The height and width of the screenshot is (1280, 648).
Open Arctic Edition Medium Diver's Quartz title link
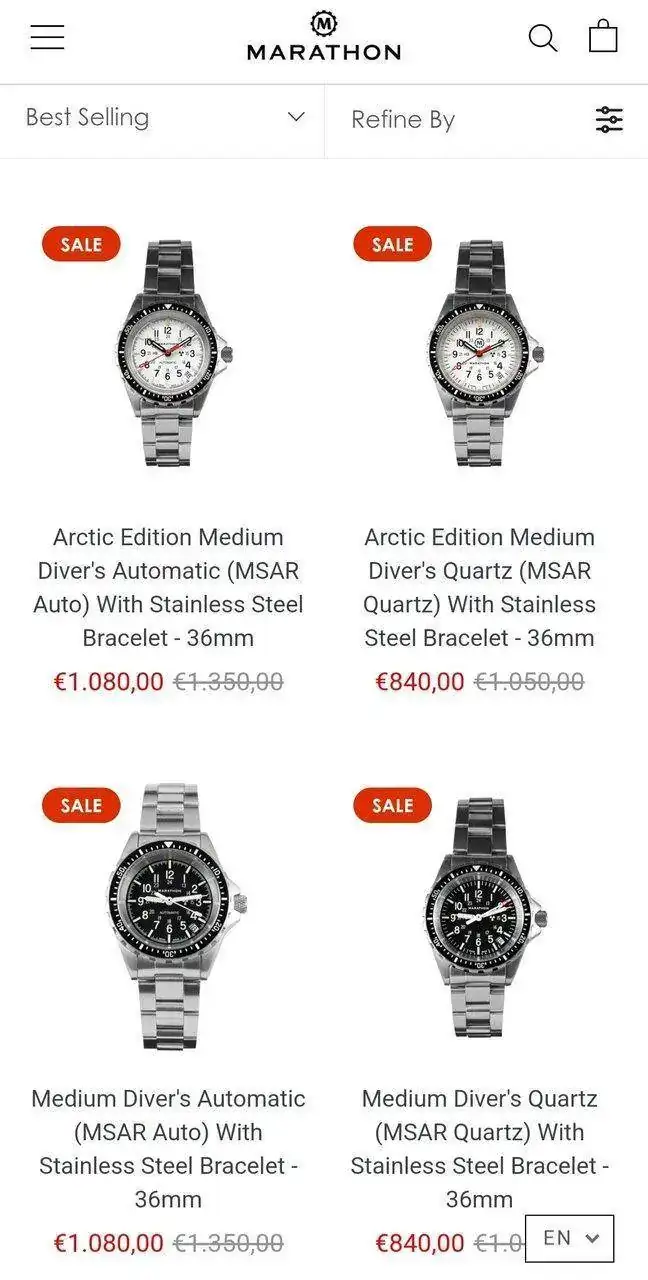(x=479, y=587)
